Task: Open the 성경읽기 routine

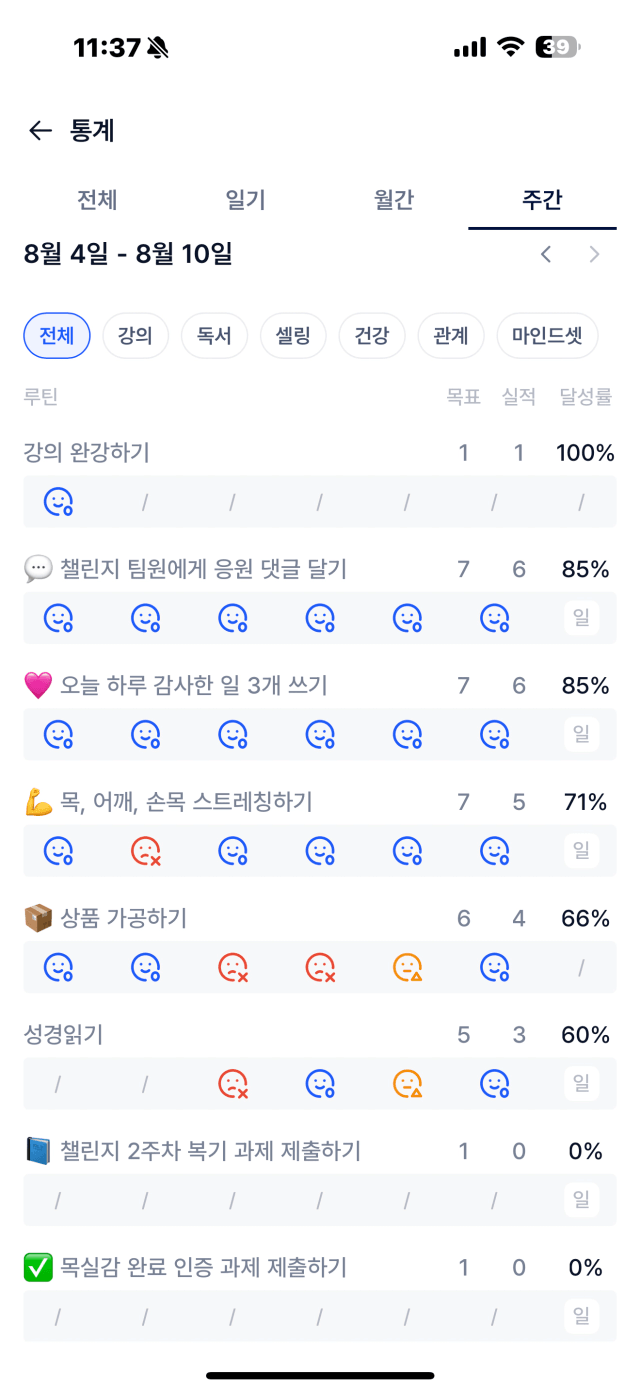Action: (64, 1035)
